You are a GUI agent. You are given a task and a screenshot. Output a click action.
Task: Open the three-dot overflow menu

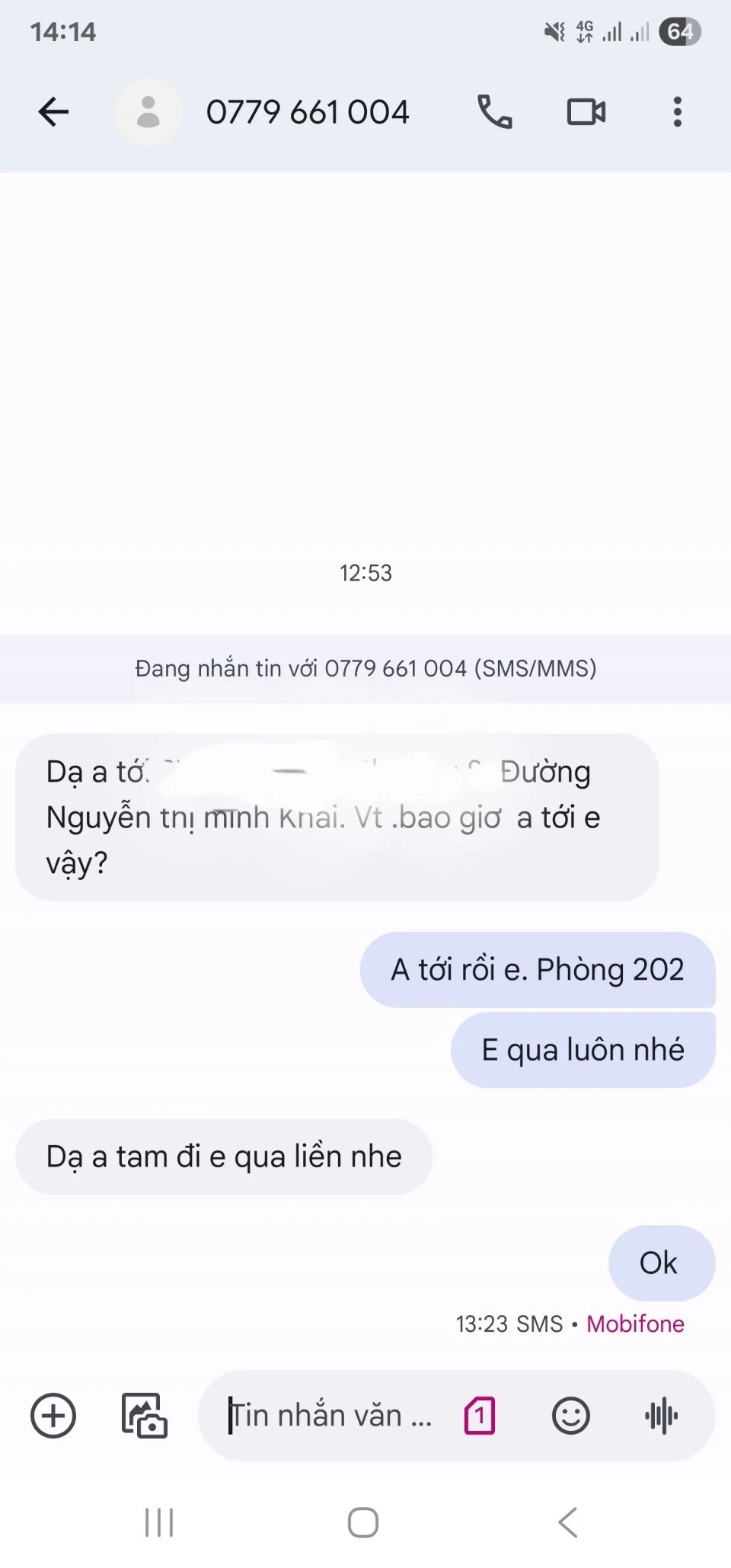[677, 112]
